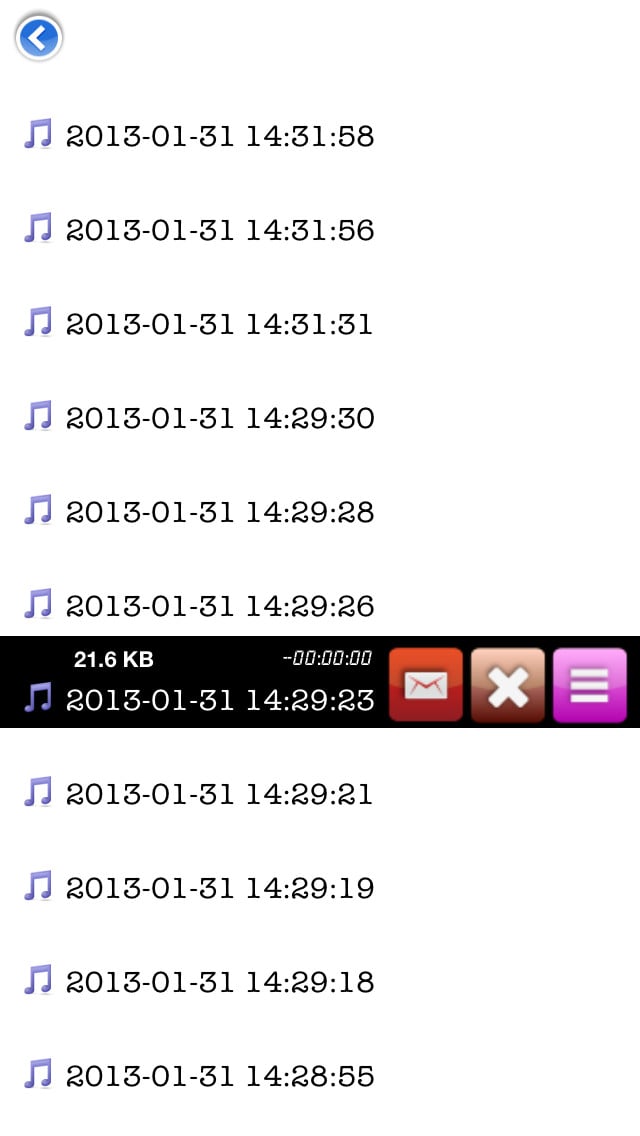Open recording 2013-01-31 14:29:21
The width and height of the screenshot is (640, 1136).
click(320, 794)
